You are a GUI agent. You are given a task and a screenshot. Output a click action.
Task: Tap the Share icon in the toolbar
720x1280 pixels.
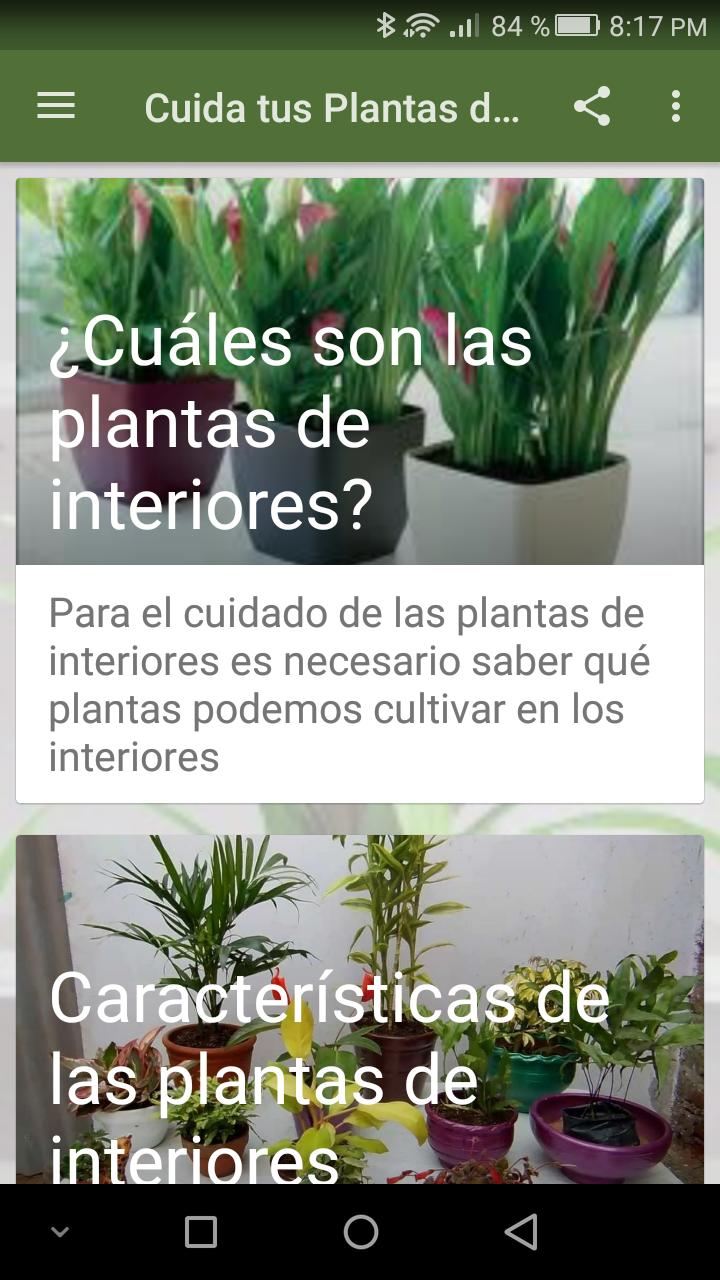coord(592,105)
